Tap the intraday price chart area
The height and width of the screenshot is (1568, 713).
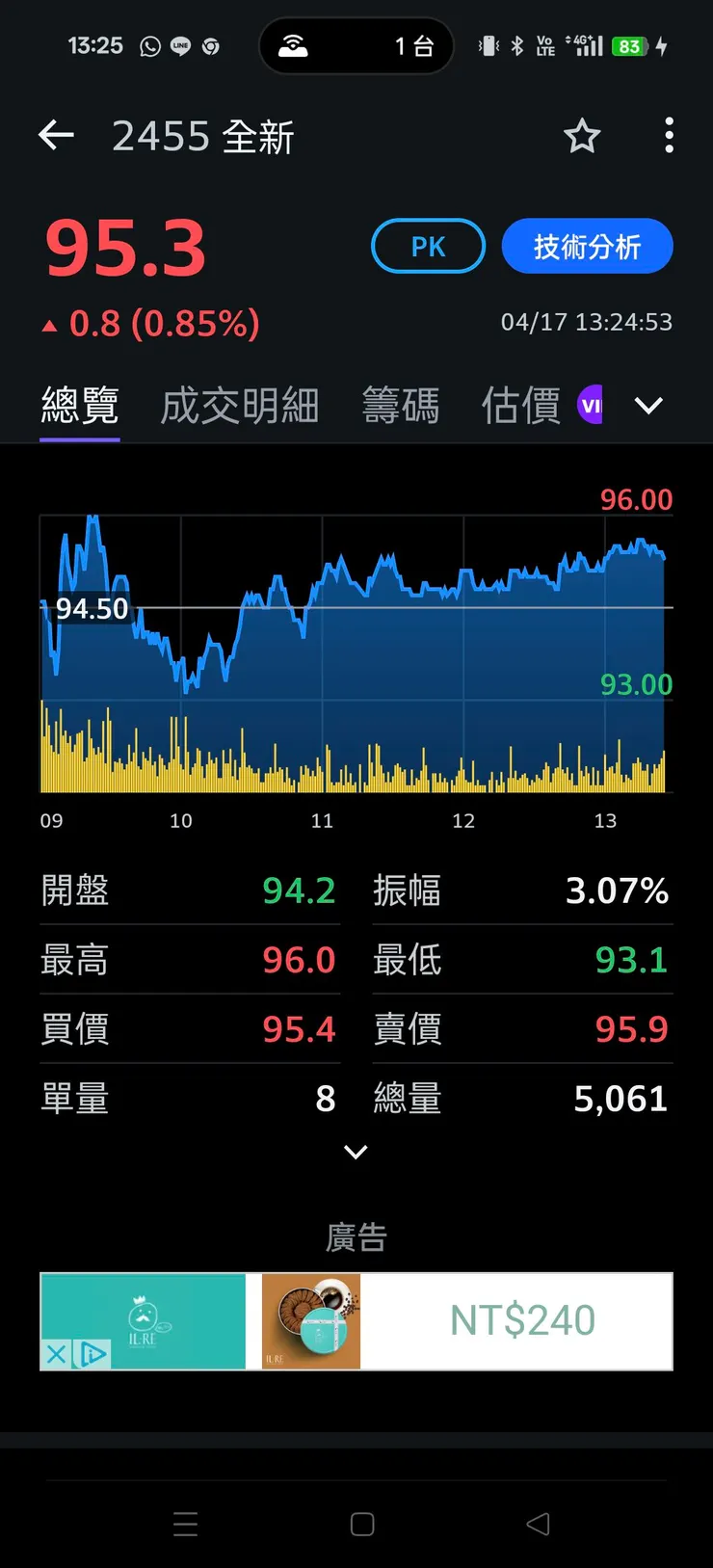(356, 636)
